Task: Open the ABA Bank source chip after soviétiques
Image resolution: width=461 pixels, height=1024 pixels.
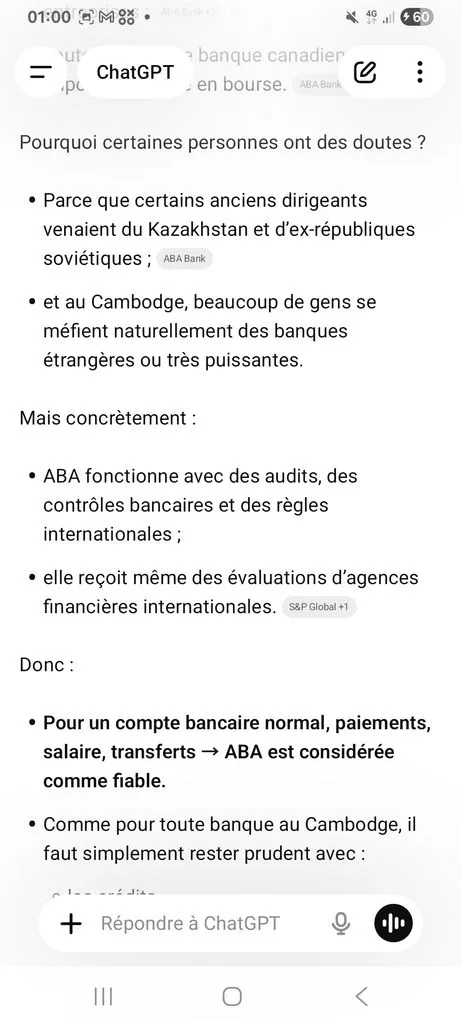Action: [x=185, y=259]
